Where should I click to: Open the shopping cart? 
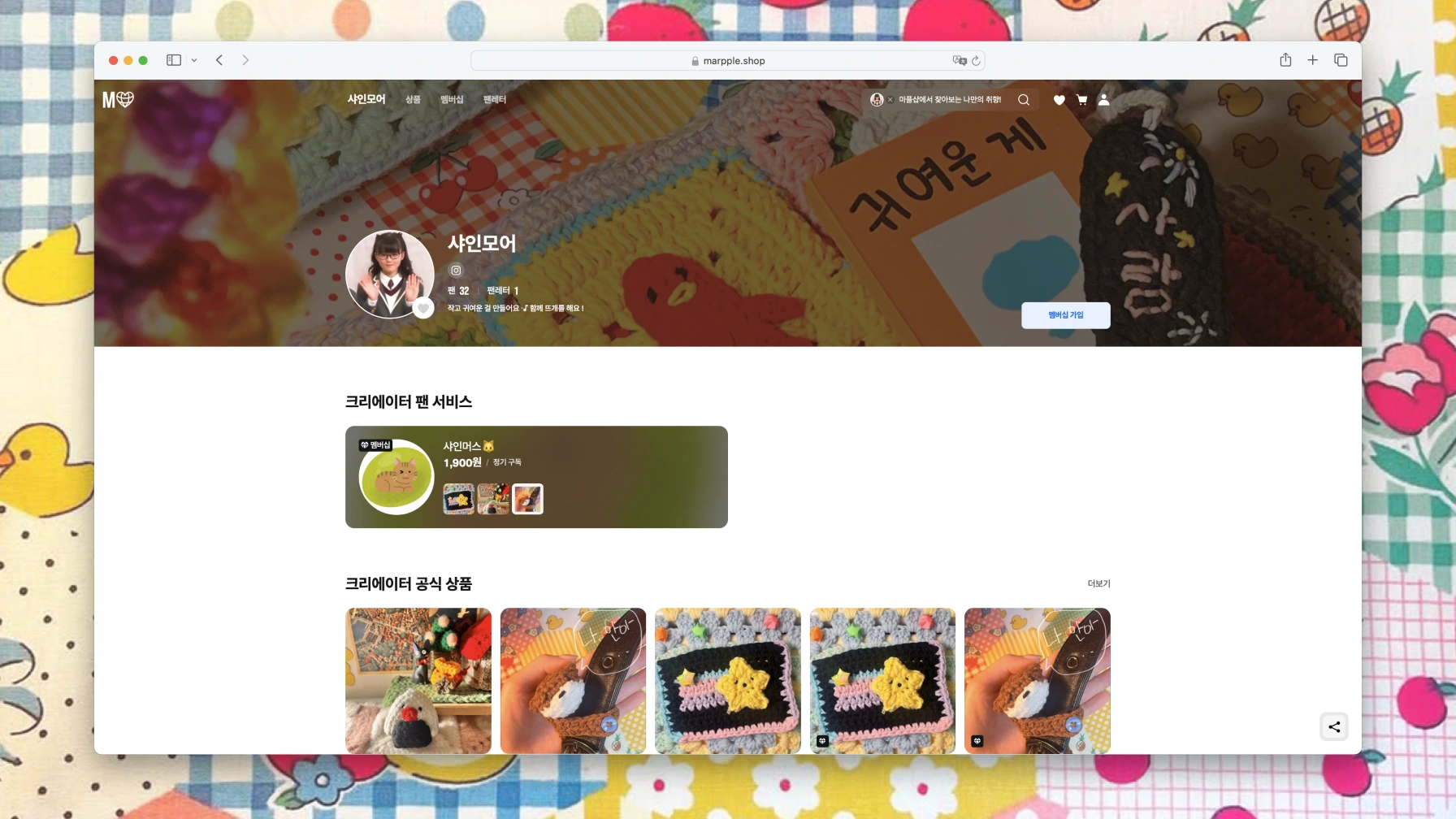pos(1081,100)
